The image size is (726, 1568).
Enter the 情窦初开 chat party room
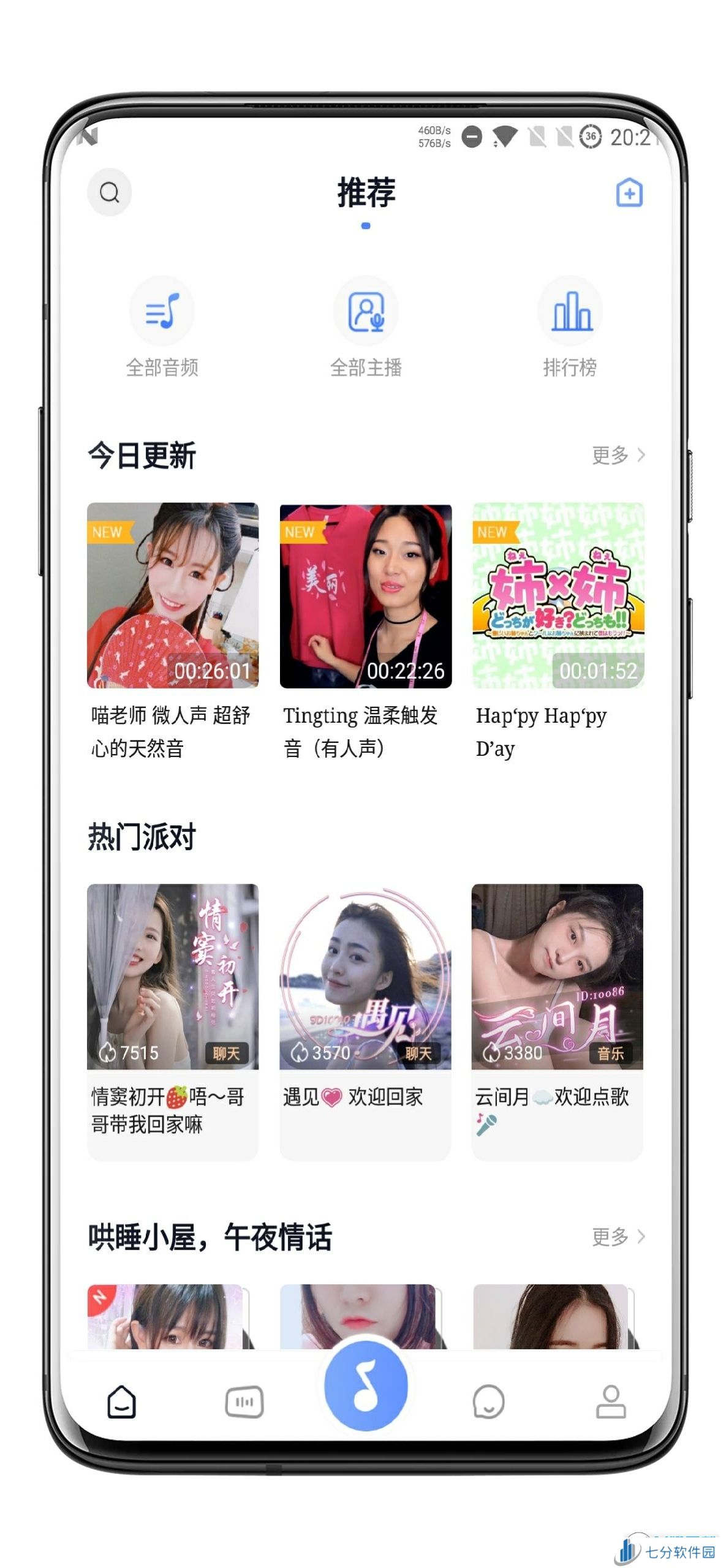point(173,1022)
